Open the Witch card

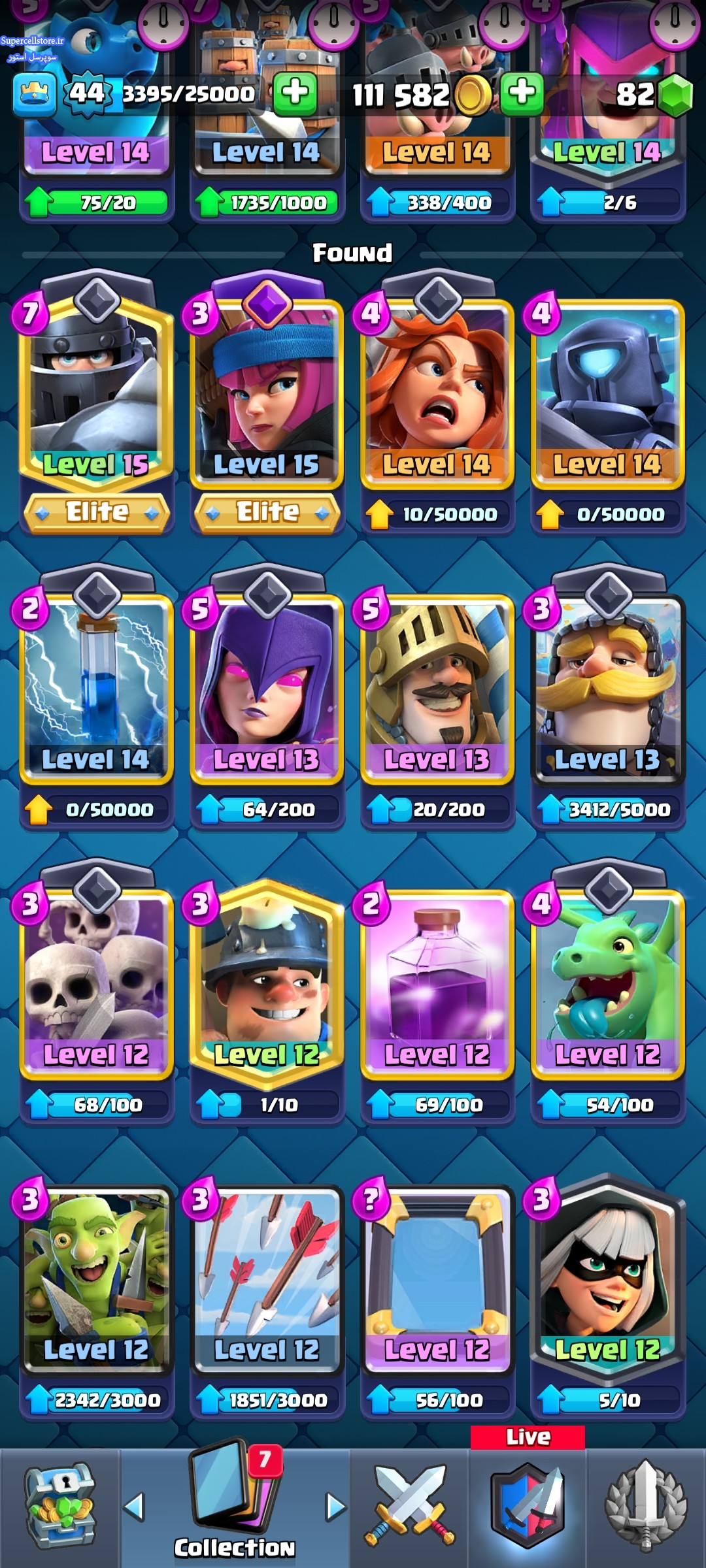(x=267, y=686)
